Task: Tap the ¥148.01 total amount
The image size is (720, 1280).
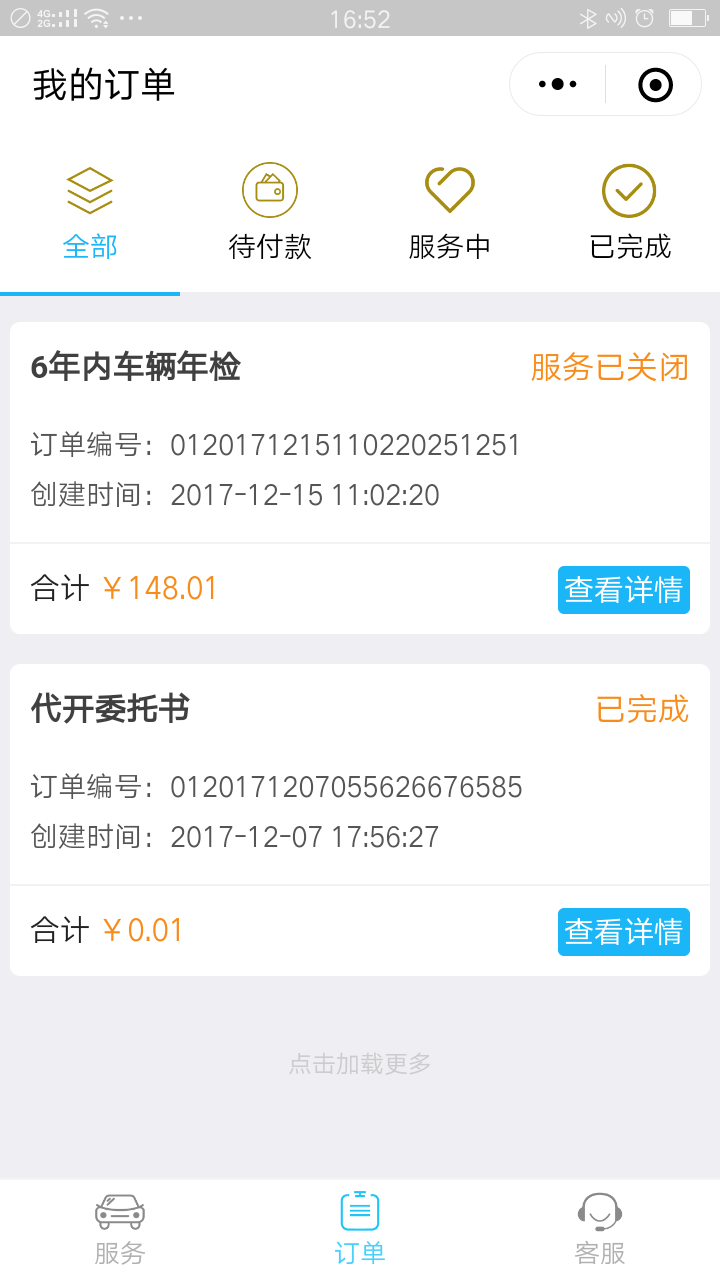Action: tap(160, 588)
